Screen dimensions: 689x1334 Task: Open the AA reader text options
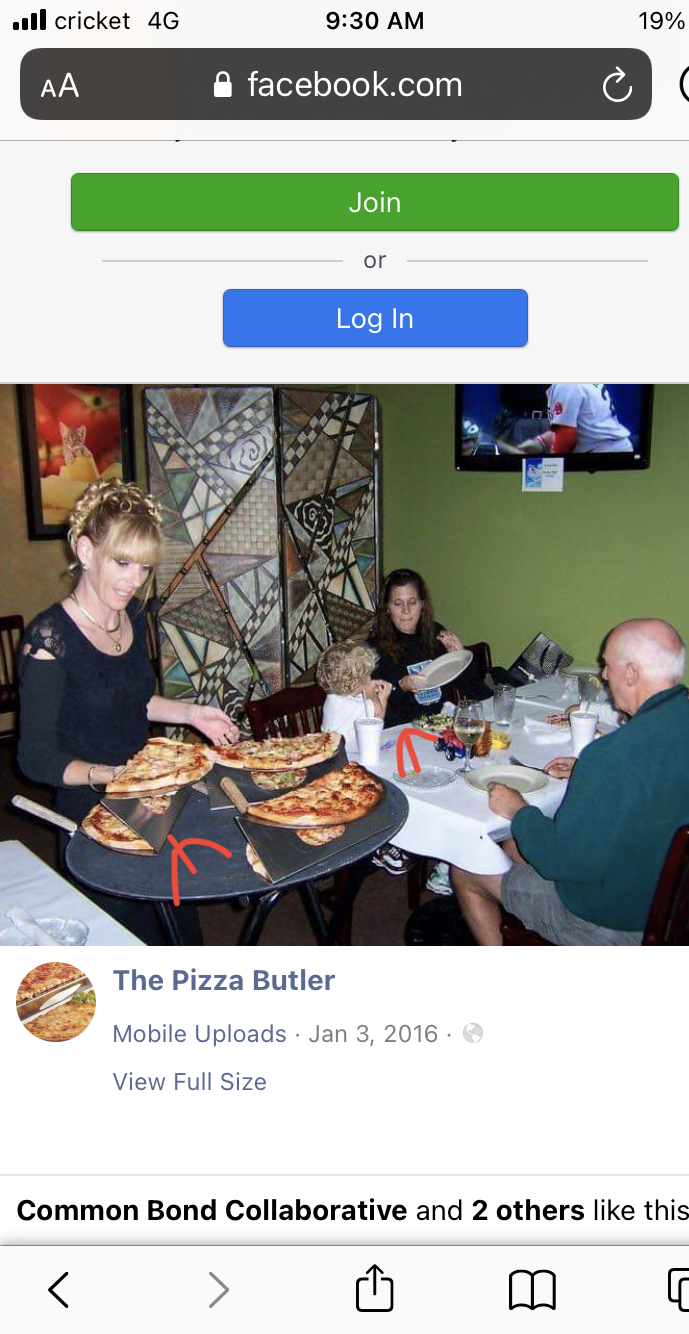[x=60, y=86]
